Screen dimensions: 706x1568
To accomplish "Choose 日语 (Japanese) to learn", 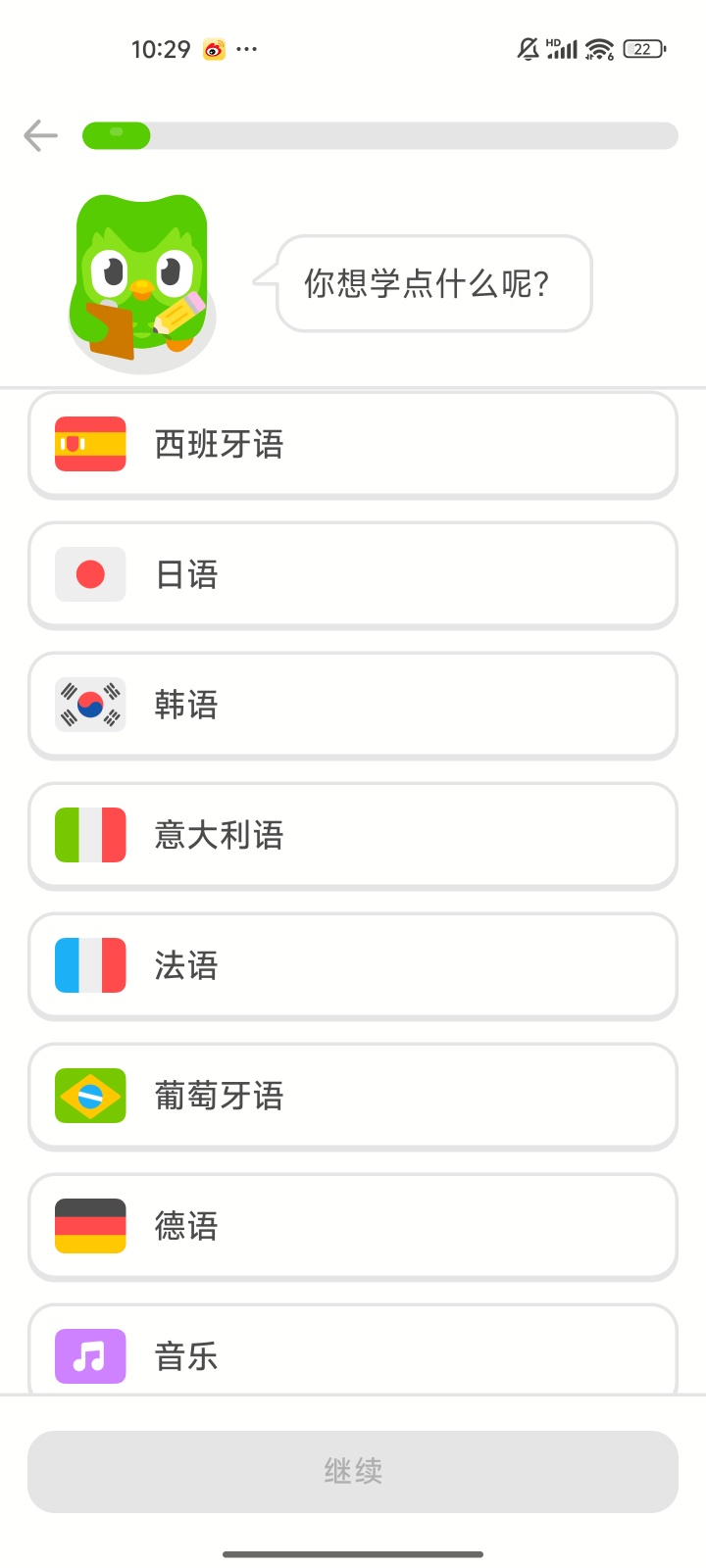I will coord(353,574).
